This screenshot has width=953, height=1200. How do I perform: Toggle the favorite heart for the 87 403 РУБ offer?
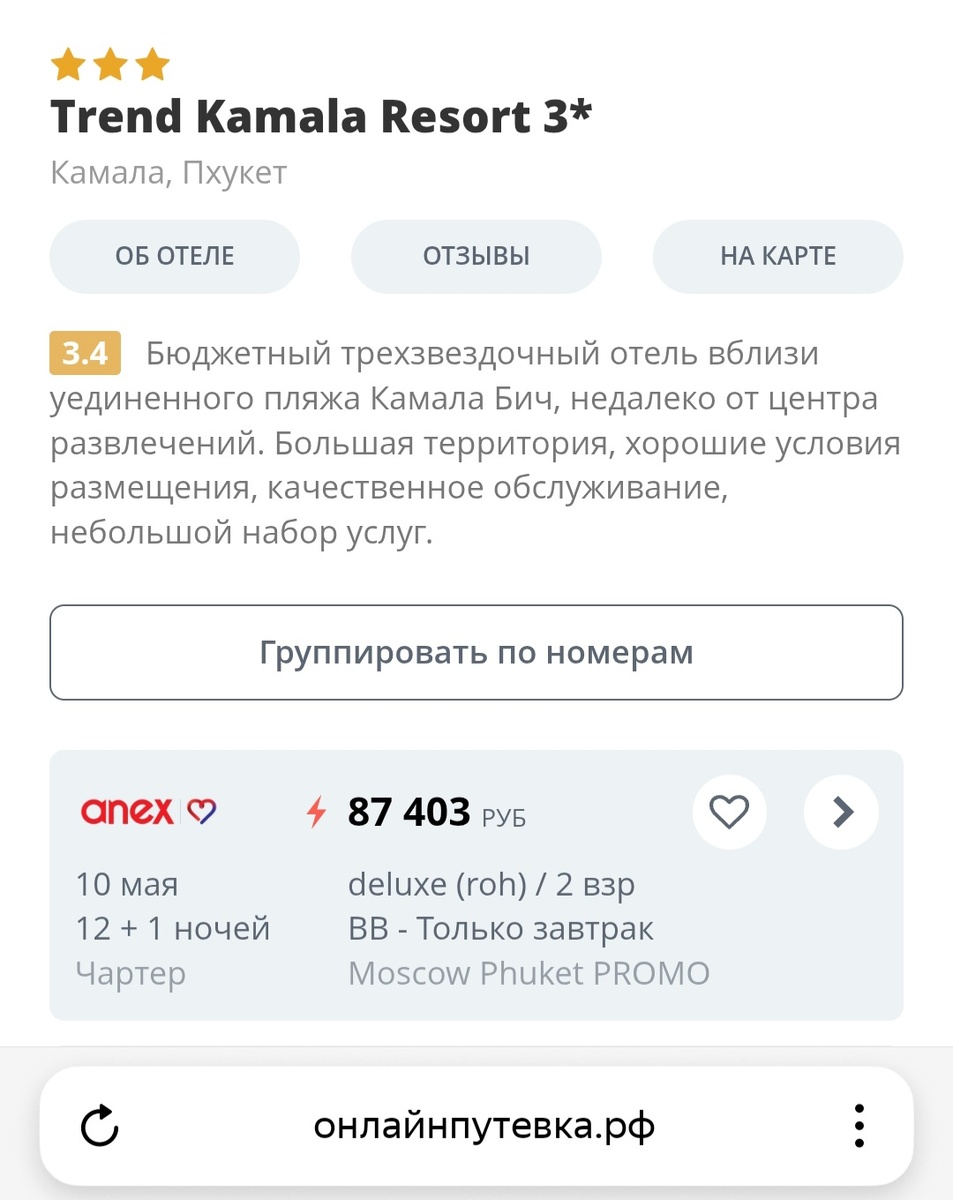(729, 812)
